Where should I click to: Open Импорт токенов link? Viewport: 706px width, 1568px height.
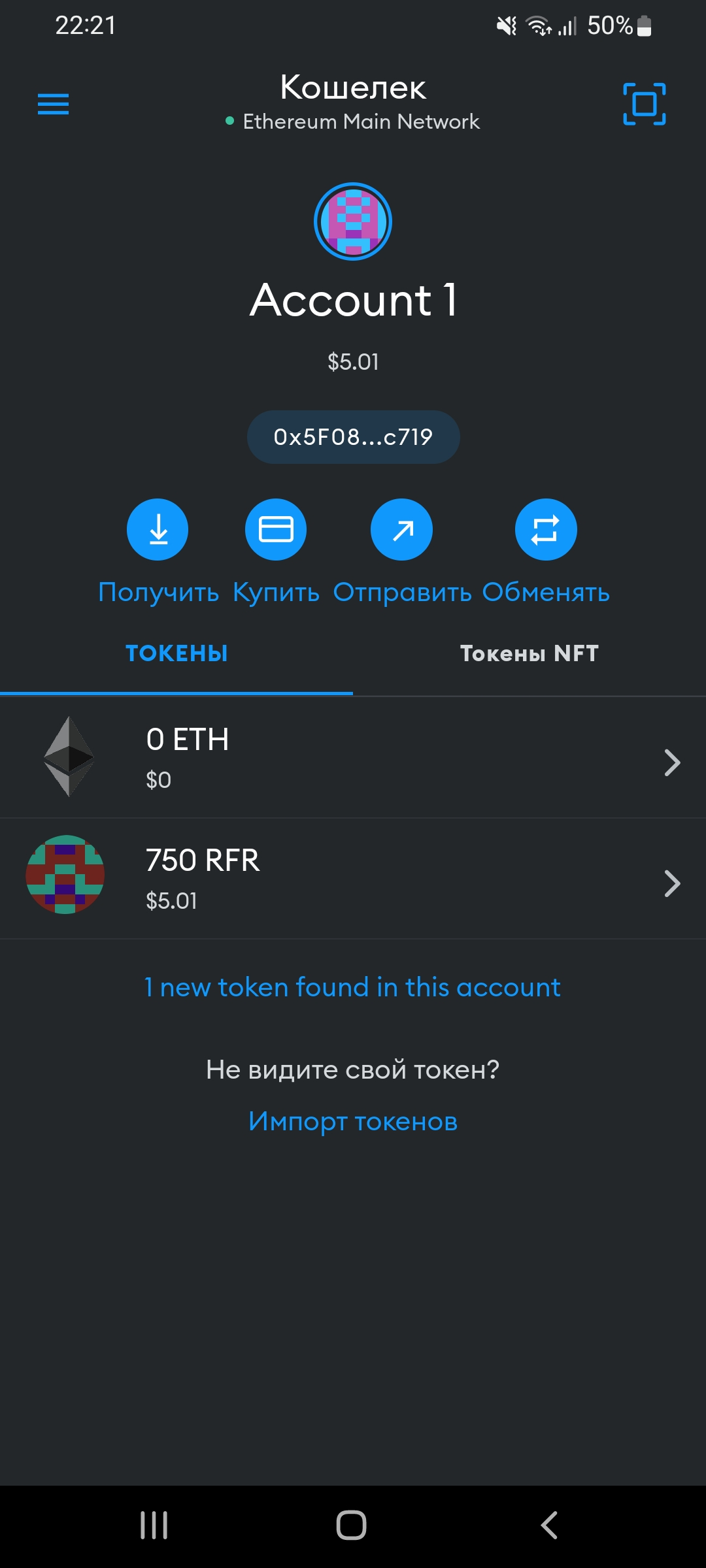point(353,1122)
